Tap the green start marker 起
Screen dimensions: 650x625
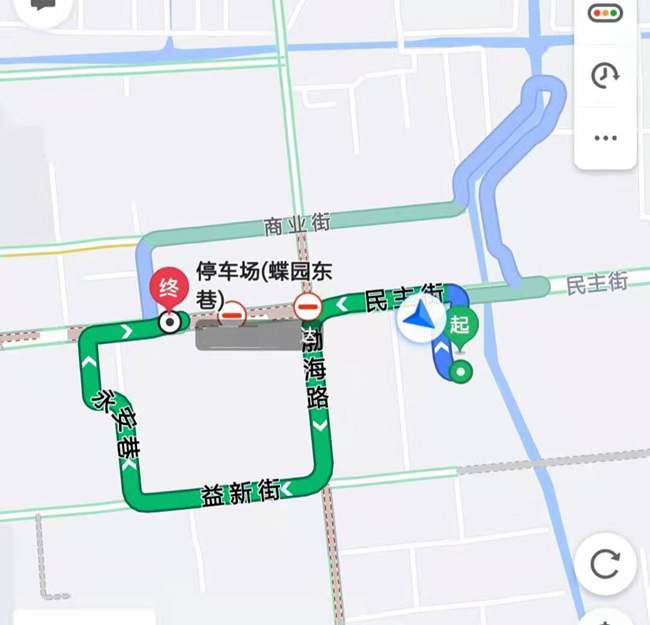tap(461, 325)
